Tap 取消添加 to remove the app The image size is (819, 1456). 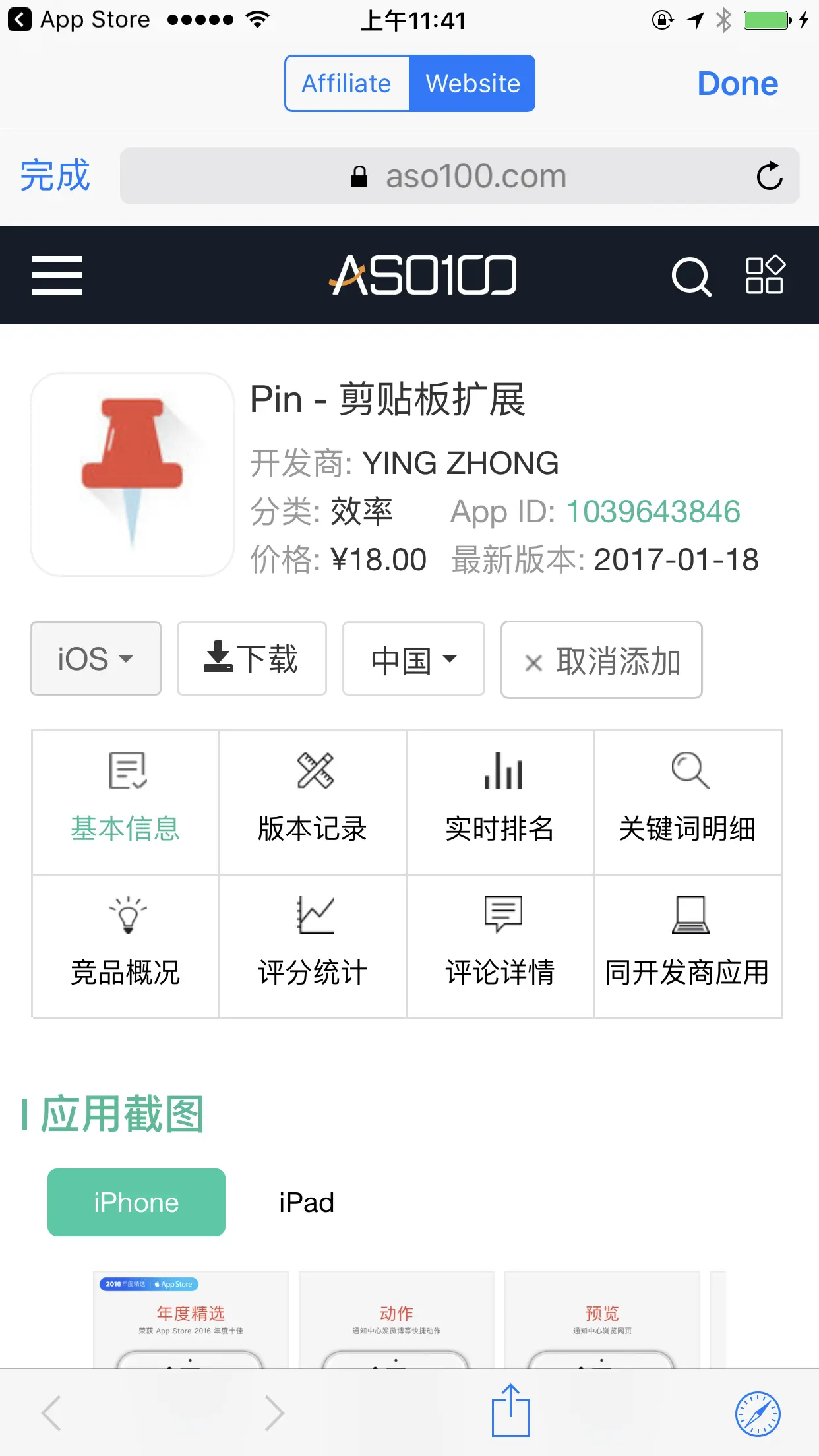[x=601, y=660]
